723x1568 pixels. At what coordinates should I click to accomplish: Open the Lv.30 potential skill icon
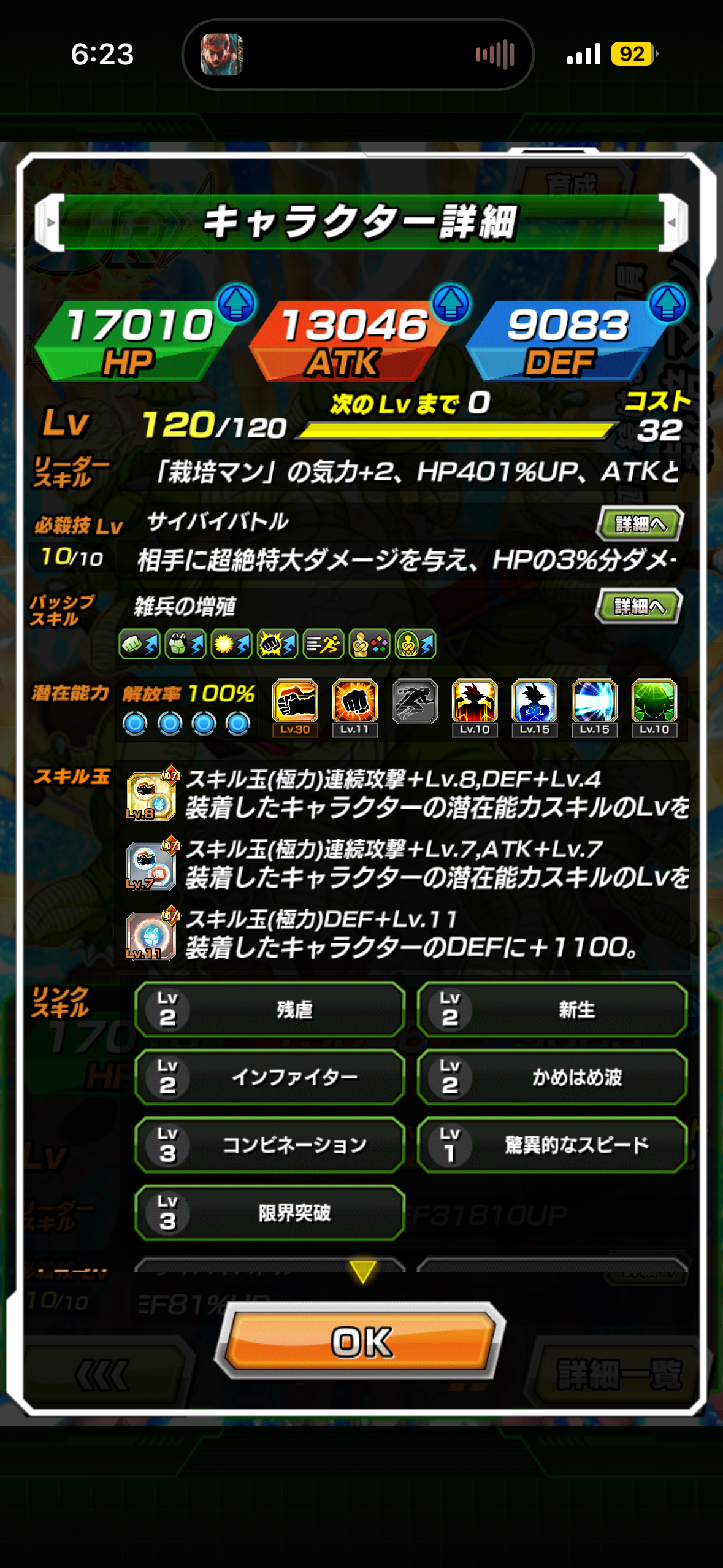point(295,707)
